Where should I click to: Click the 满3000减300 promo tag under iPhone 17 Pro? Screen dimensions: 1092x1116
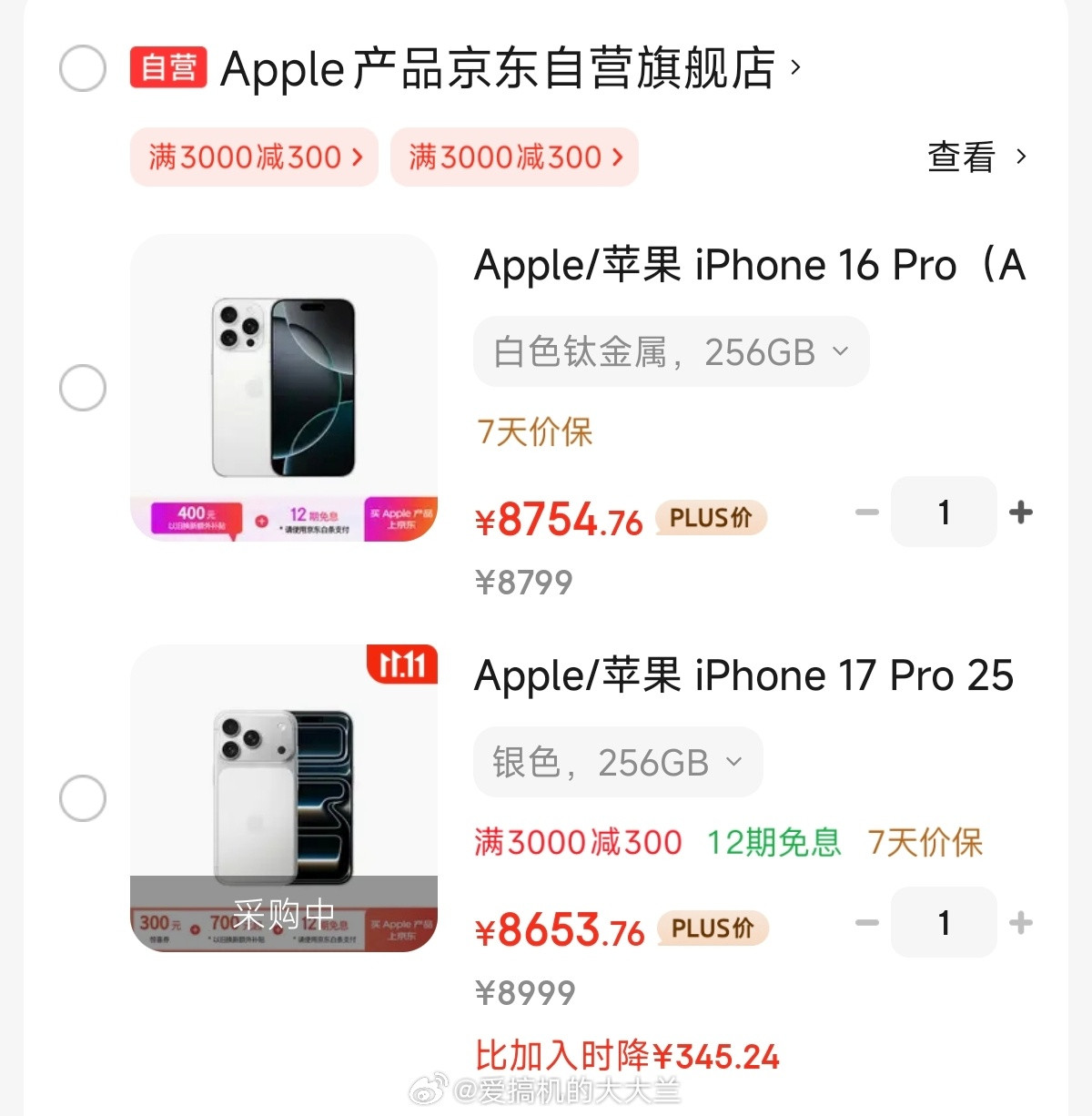576,842
